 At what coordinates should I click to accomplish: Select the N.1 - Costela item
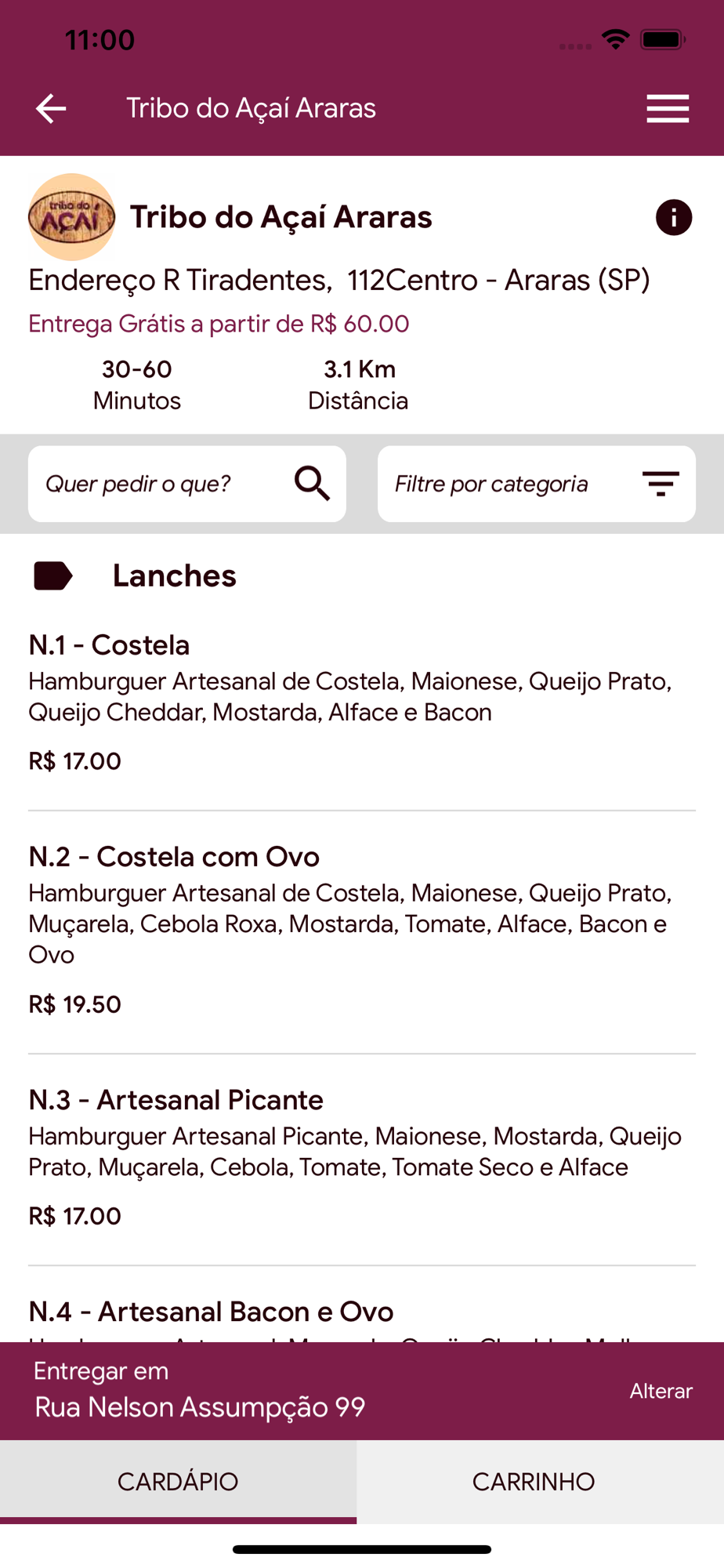[x=362, y=702]
